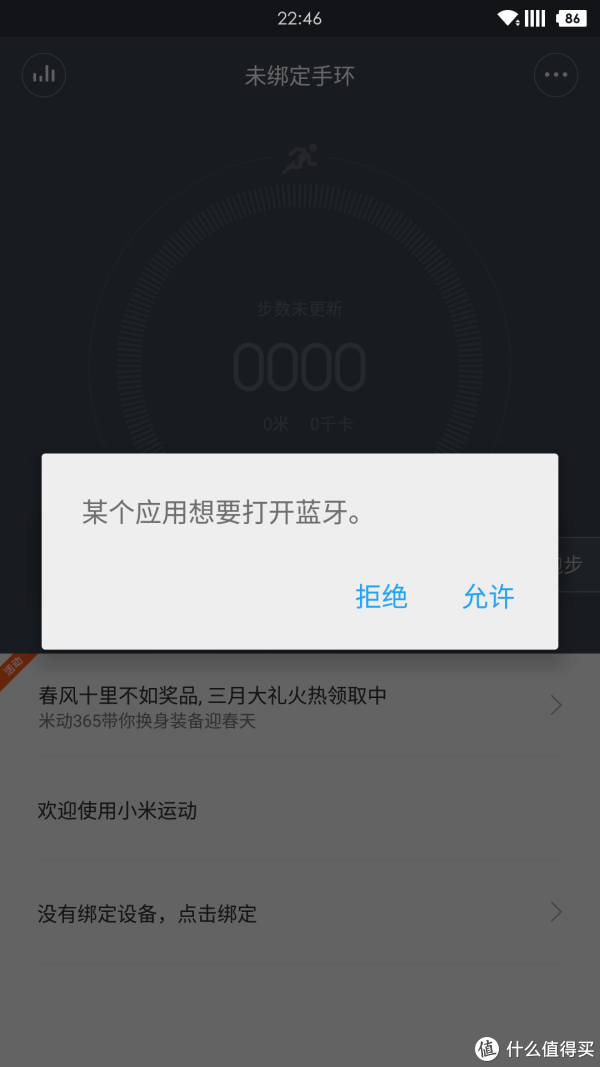Tap 允许 to allow Bluetooth

488,597
